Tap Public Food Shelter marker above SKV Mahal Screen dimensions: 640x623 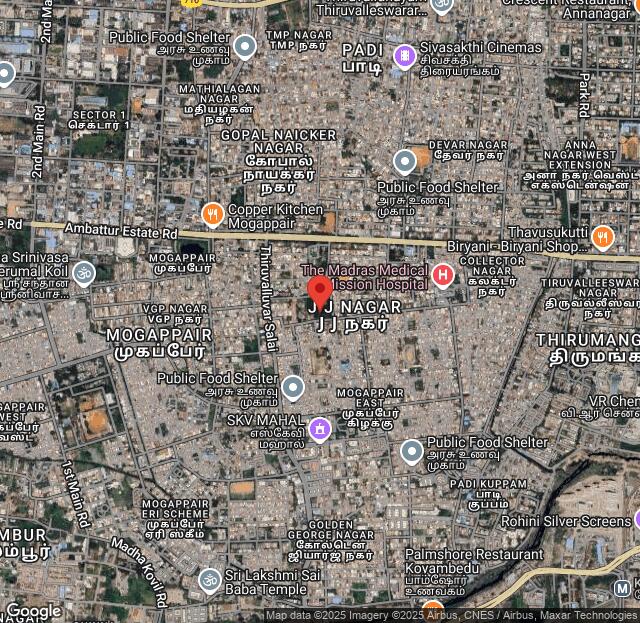click(x=292, y=387)
